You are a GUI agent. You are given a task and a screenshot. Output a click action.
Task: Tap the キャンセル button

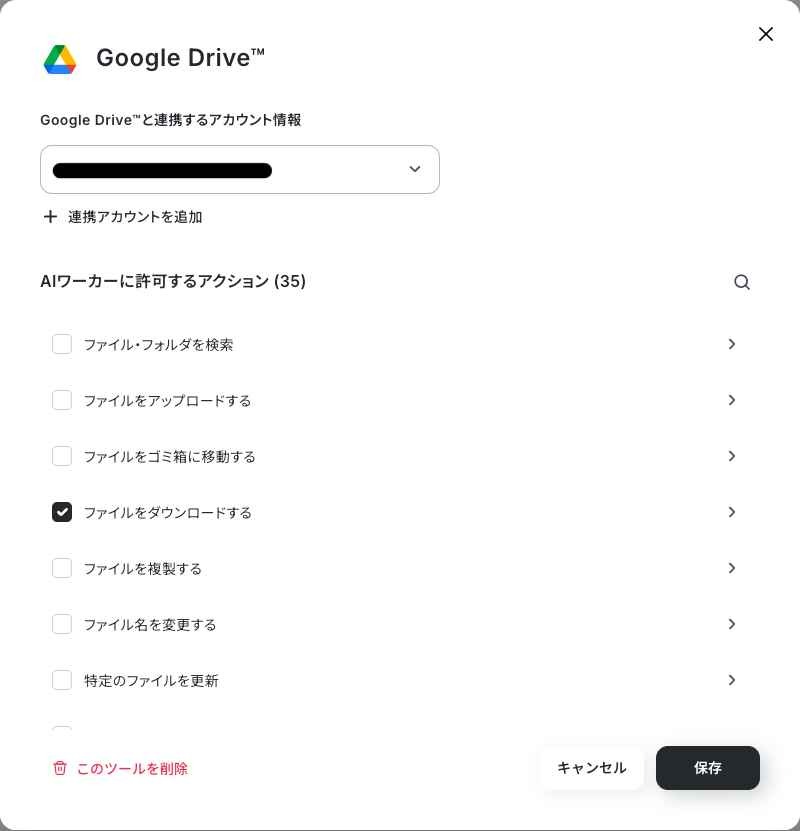(x=592, y=768)
